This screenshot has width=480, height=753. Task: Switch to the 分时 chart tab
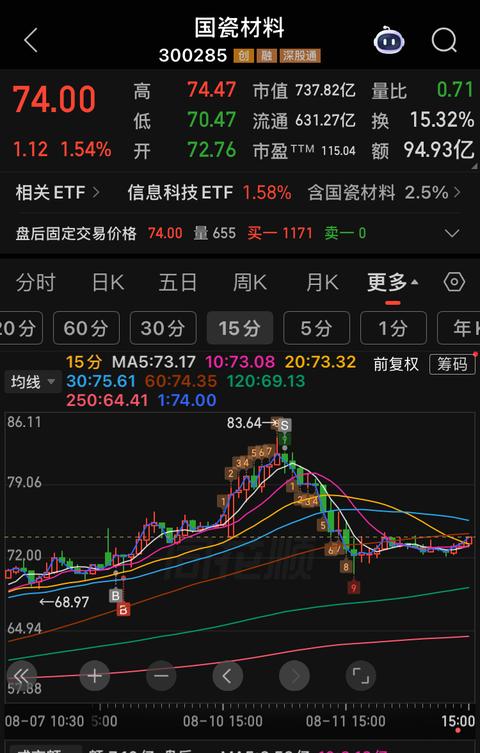pyautogui.click(x=36, y=282)
